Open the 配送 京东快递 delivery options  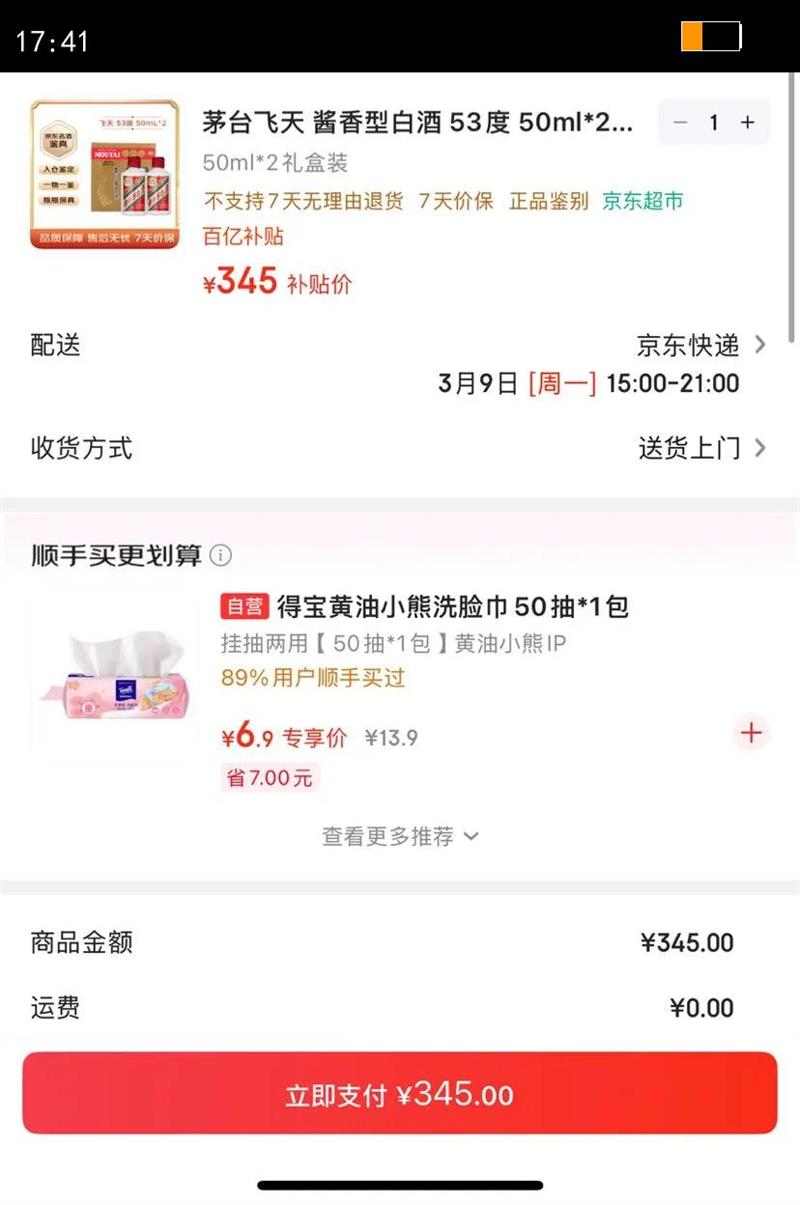(701, 346)
